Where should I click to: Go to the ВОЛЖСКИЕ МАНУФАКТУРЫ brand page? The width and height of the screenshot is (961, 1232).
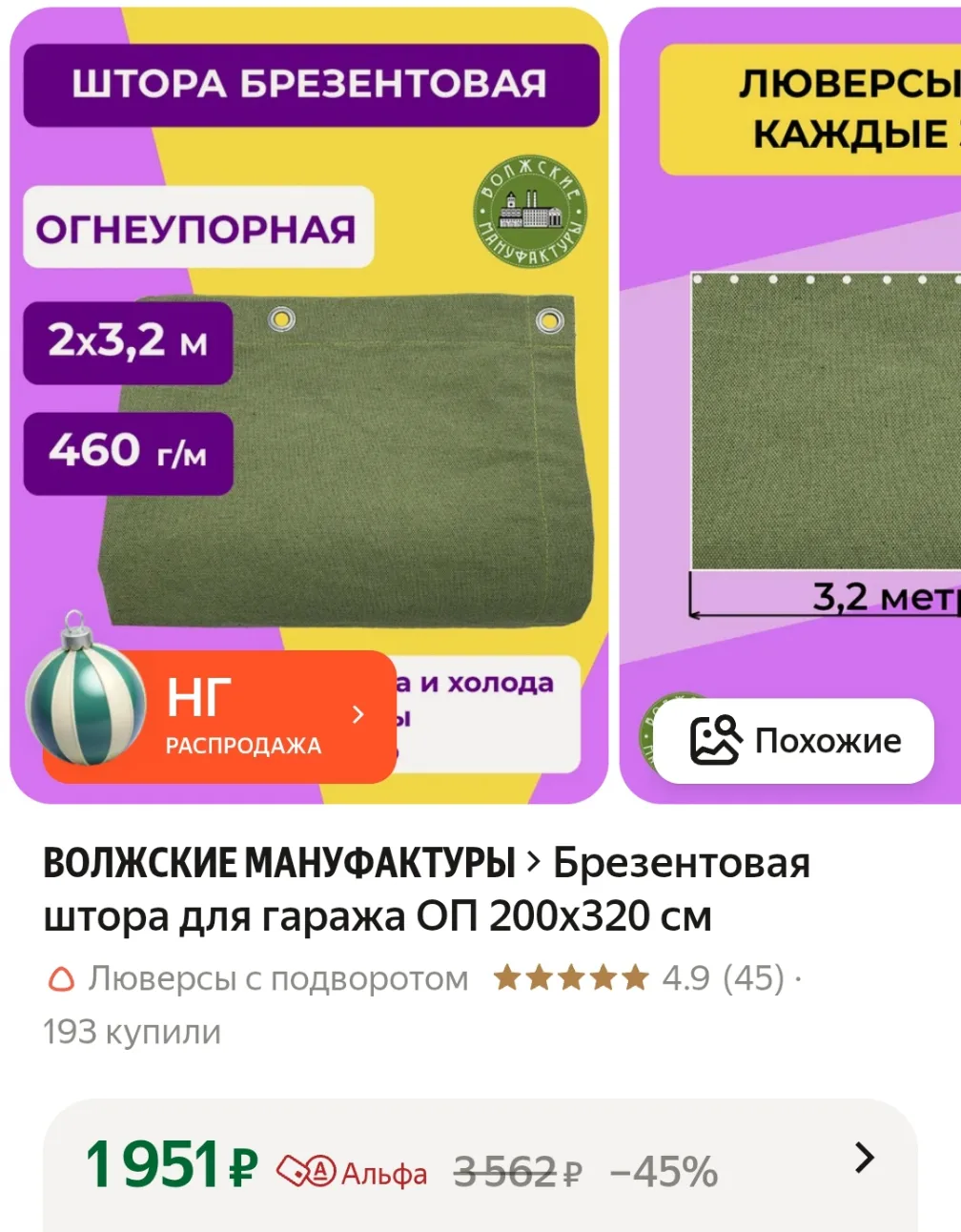(x=279, y=864)
